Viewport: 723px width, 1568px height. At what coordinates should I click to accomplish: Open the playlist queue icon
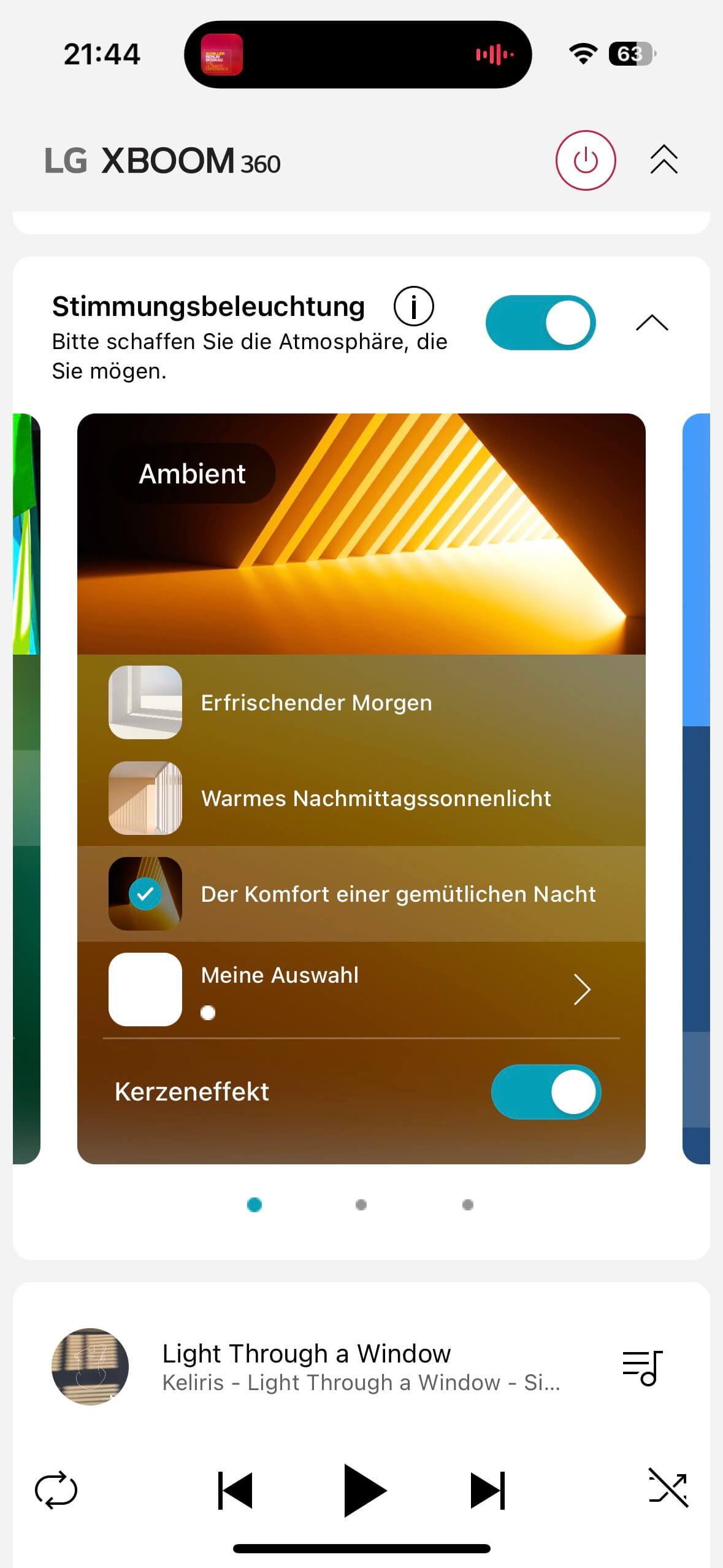point(642,1367)
